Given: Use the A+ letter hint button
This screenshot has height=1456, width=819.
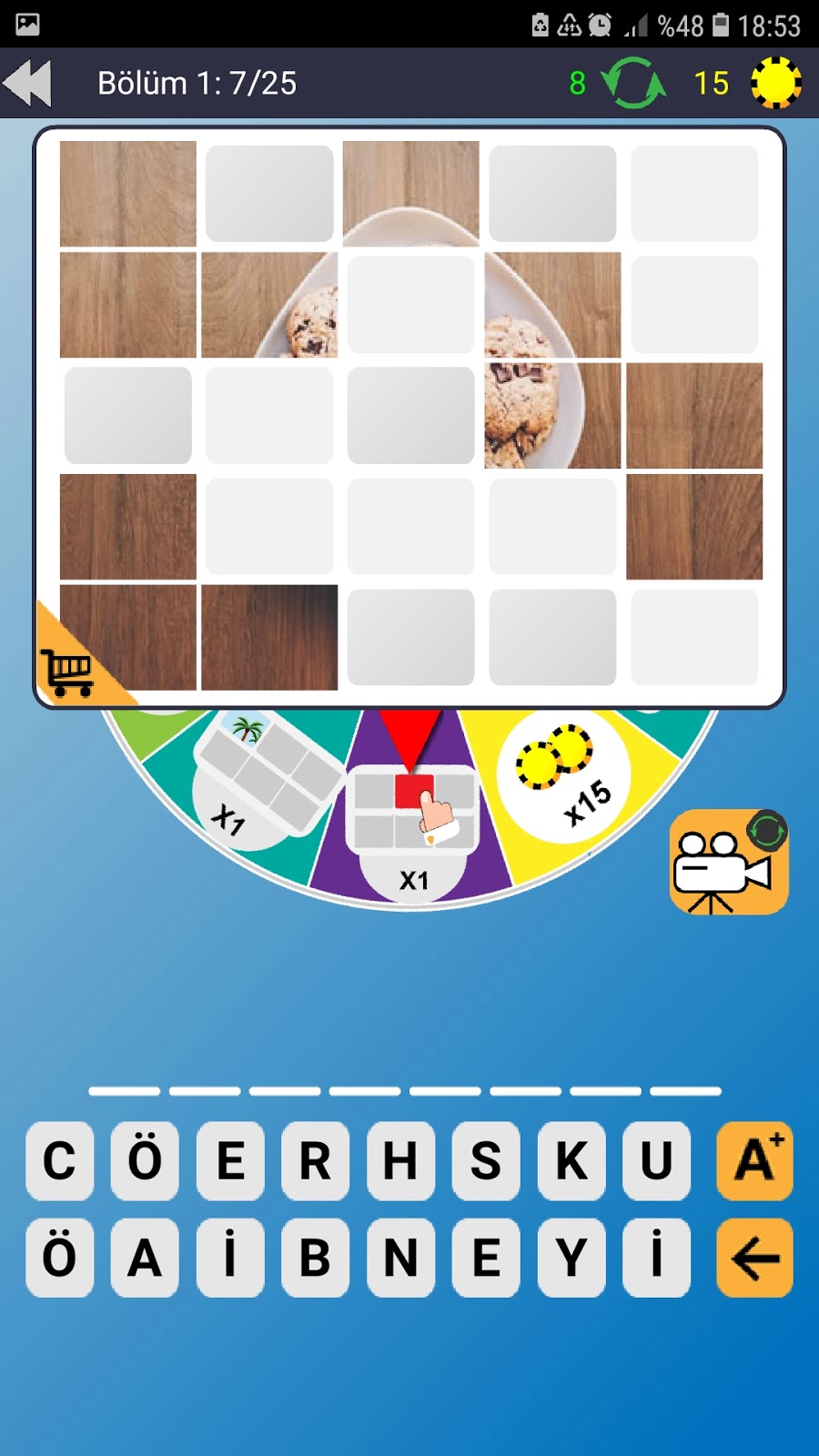Looking at the screenshot, I should click(x=754, y=1161).
